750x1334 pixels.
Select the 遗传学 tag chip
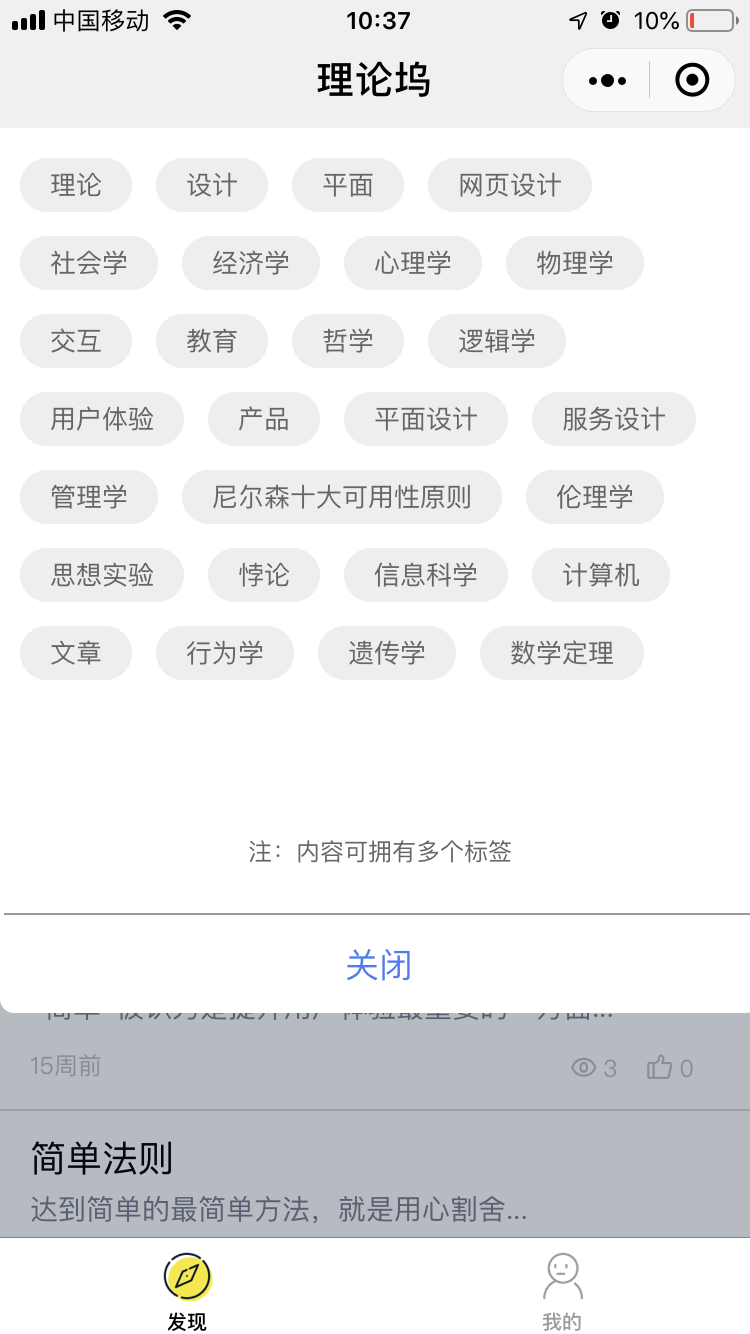point(387,653)
